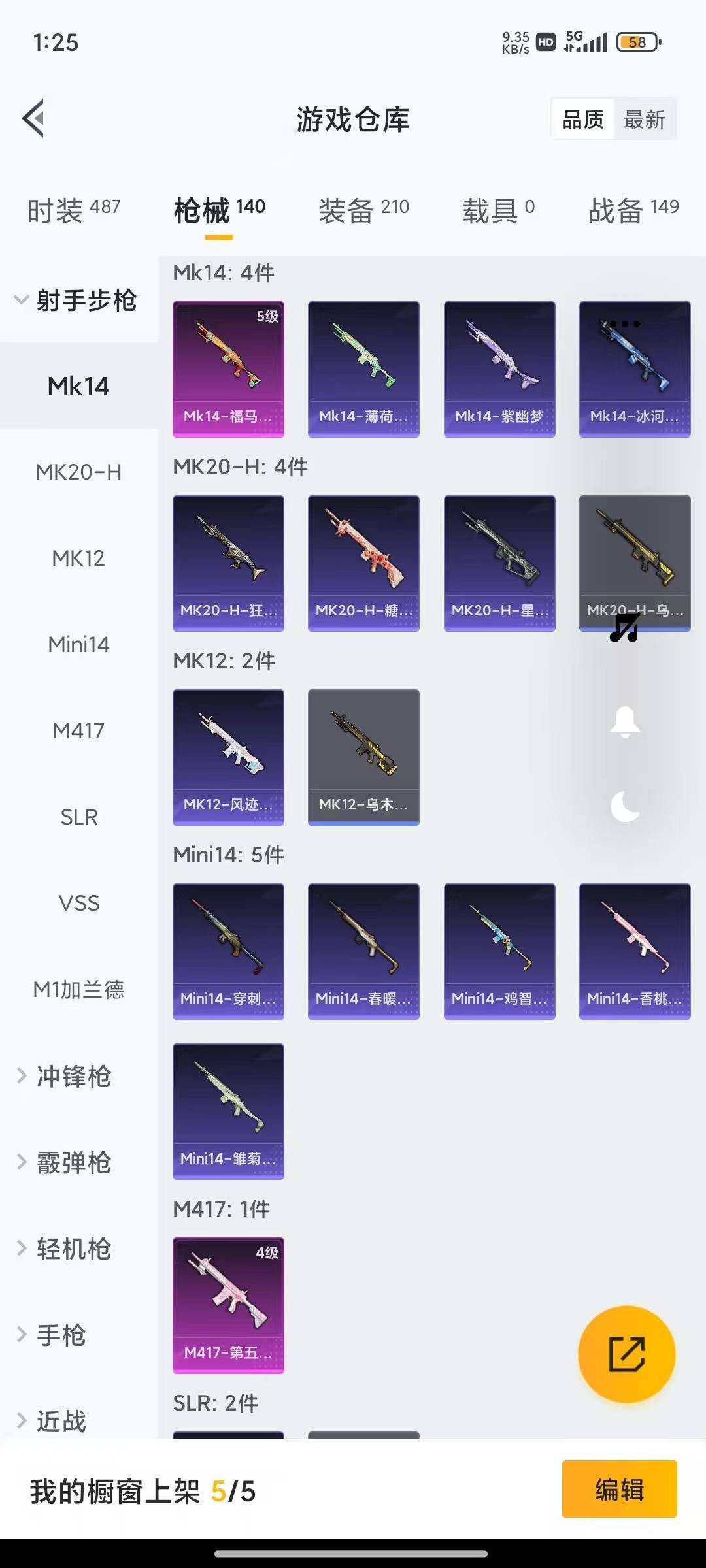Collapse the 射手步枪 category
Screen dimensions: 706x1568
coord(75,301)
